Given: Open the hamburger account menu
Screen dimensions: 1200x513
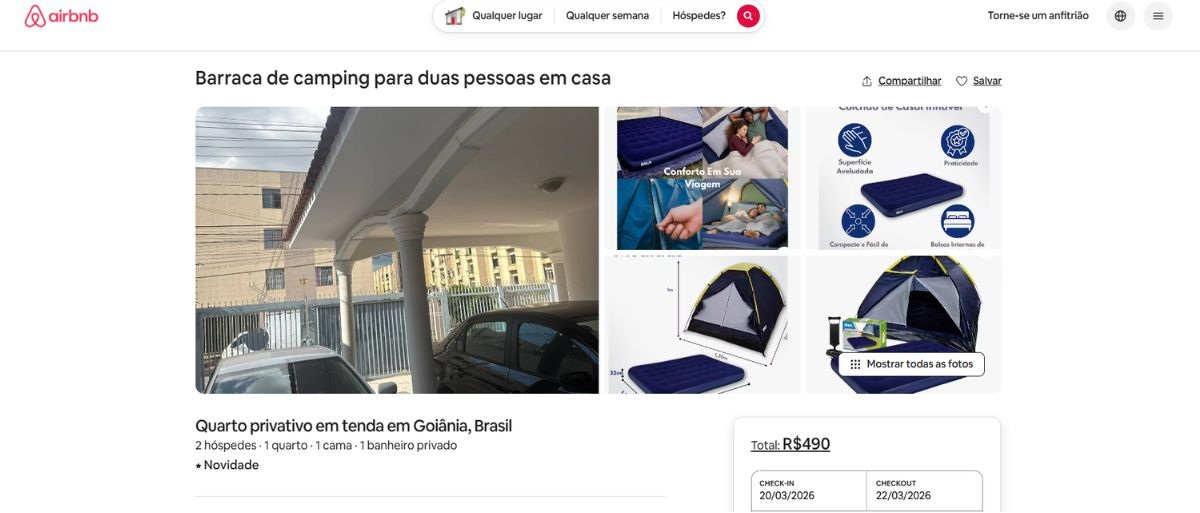Looking at the screenshot, I should pyautogui.click(x=1158, y=16).
